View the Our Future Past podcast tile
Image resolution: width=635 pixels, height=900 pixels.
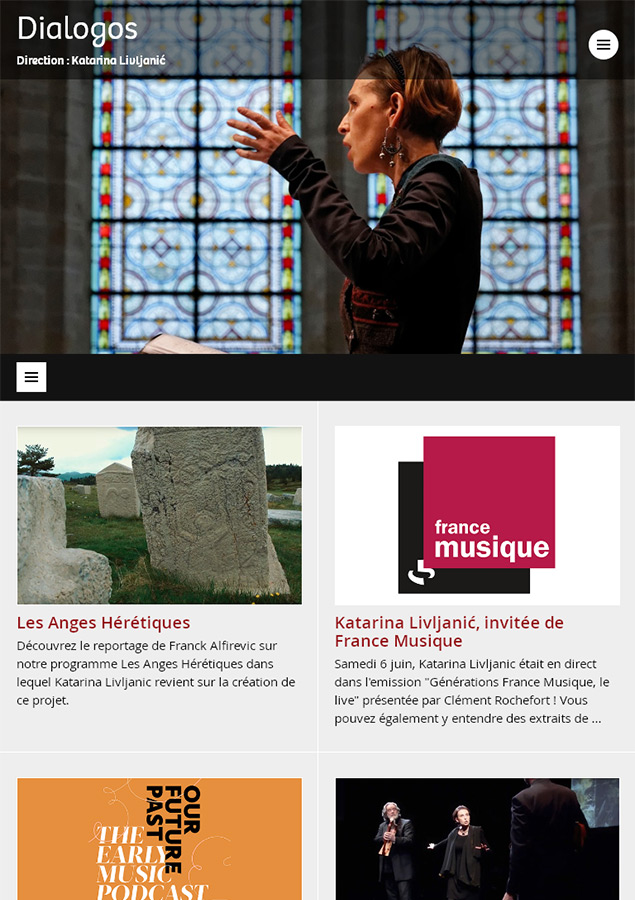pos(159,838)
